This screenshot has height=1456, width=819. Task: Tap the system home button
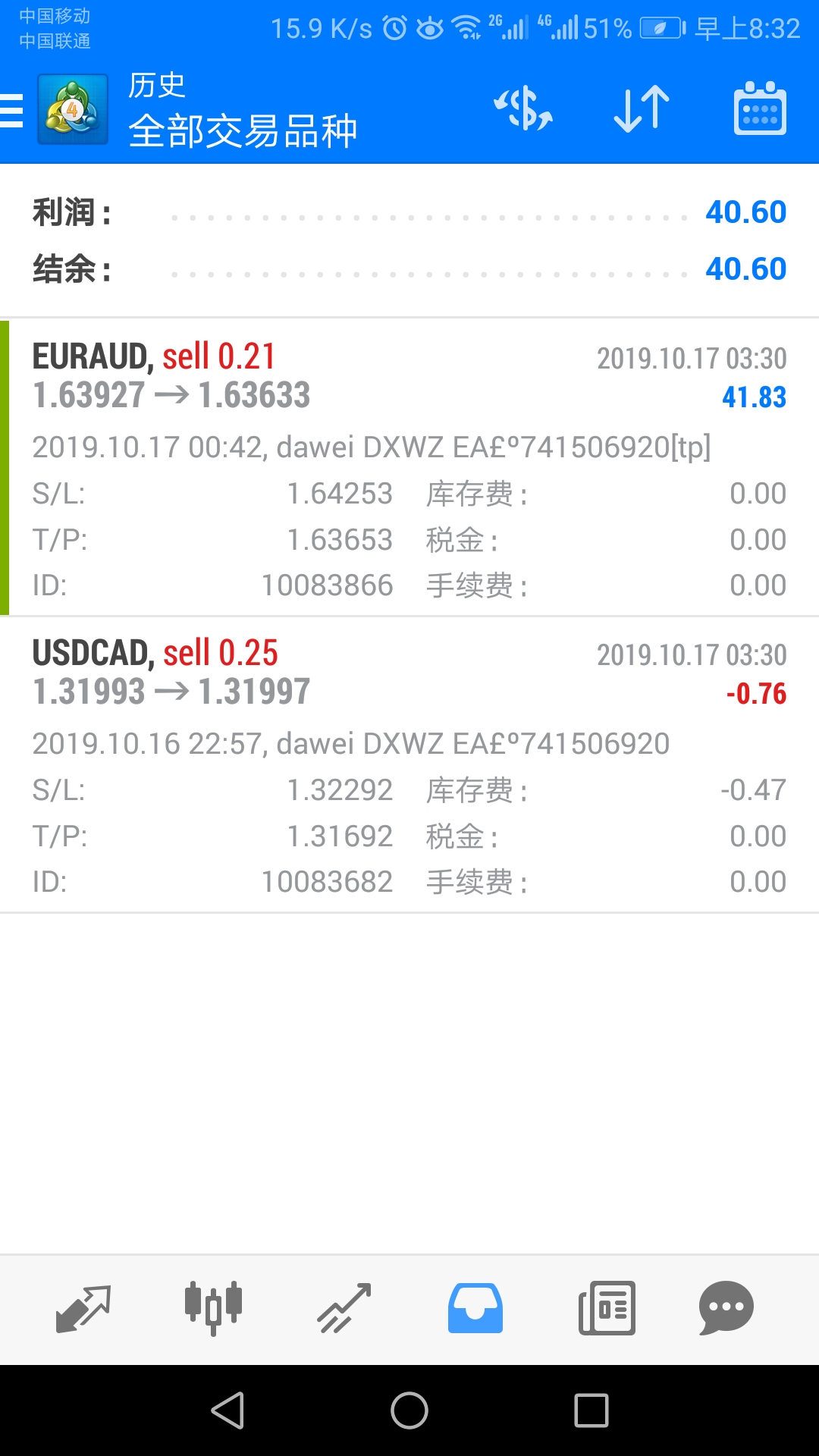[409, 1410]
